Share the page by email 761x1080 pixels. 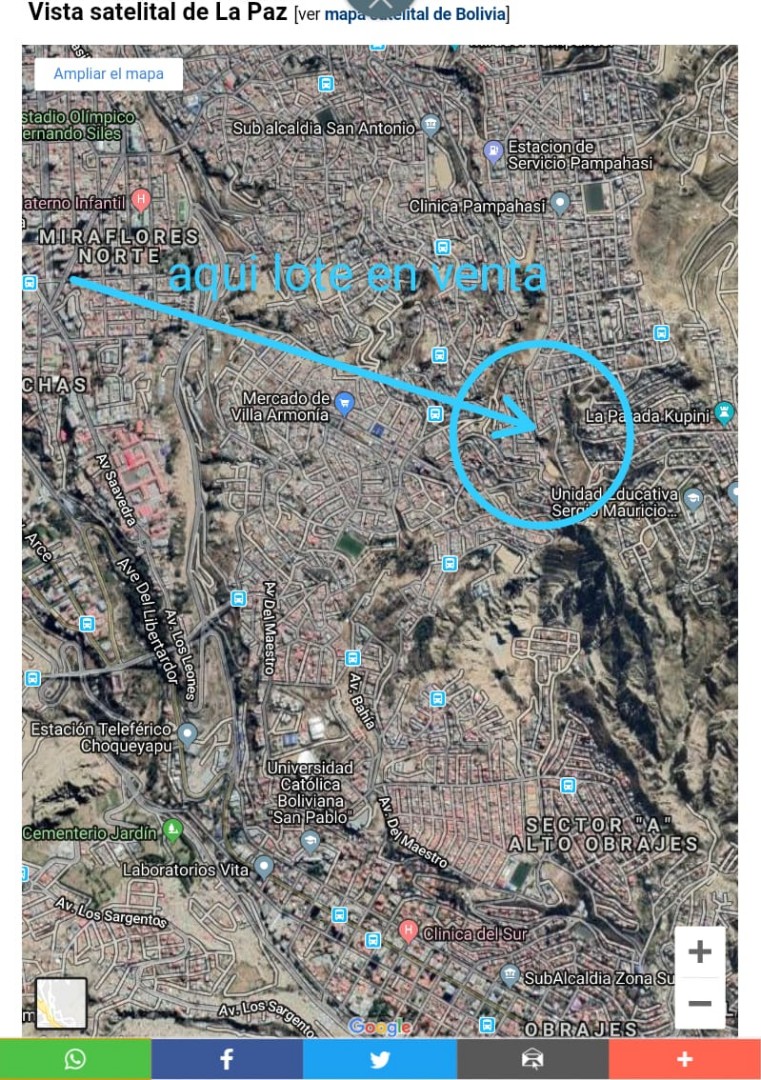click(532, 1059)
